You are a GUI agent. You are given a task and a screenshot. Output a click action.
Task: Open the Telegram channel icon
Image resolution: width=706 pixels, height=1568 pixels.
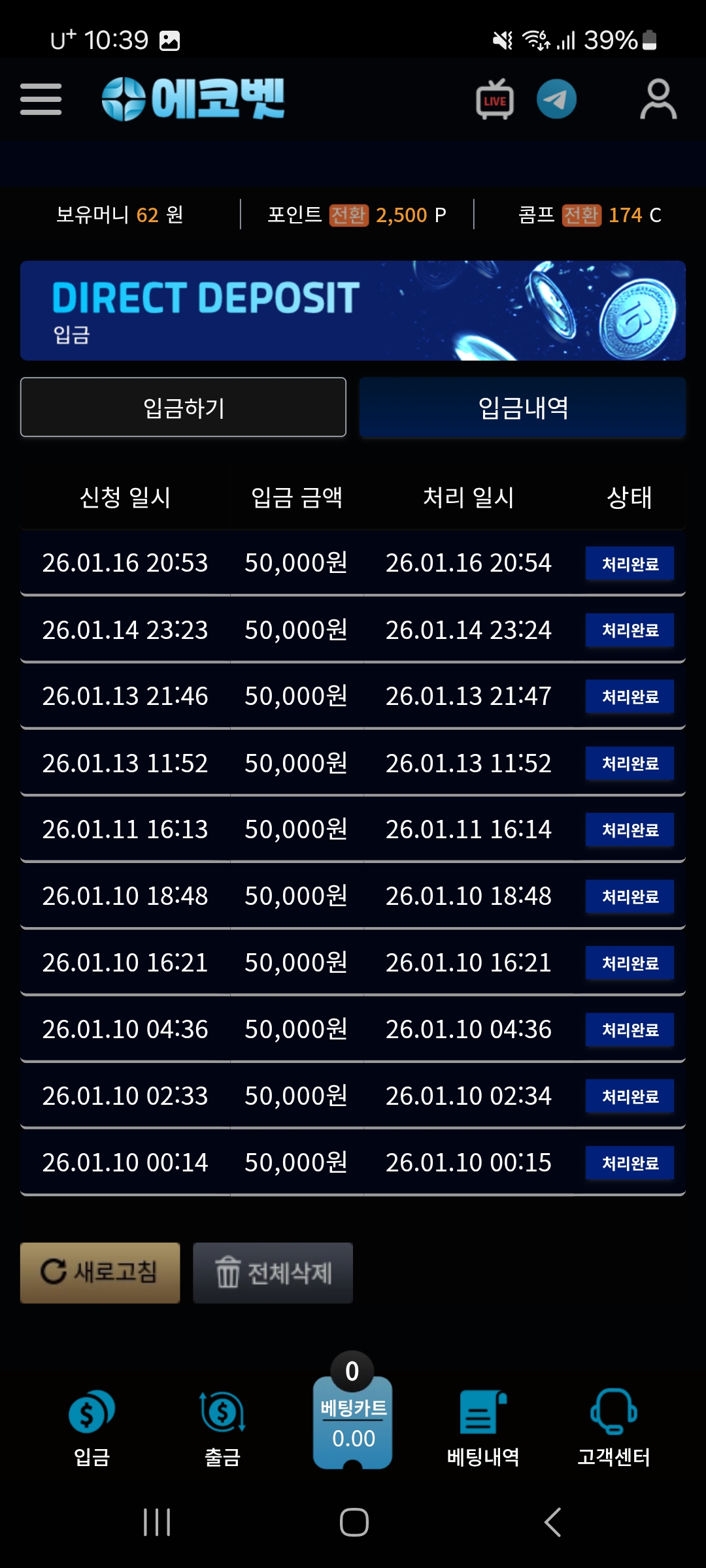[x=556, y=99]
